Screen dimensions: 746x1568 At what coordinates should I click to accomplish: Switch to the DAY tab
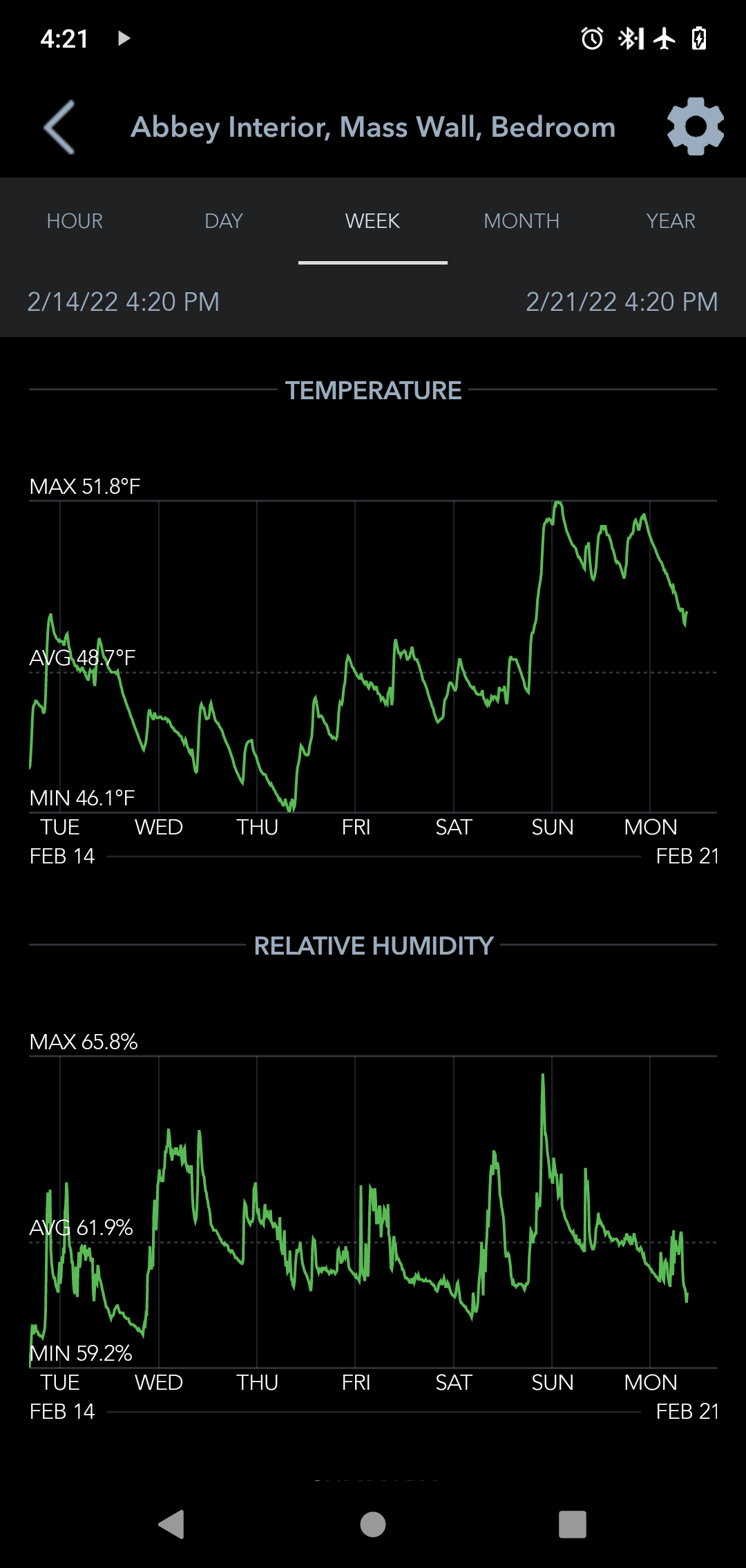tap(224, 221)
